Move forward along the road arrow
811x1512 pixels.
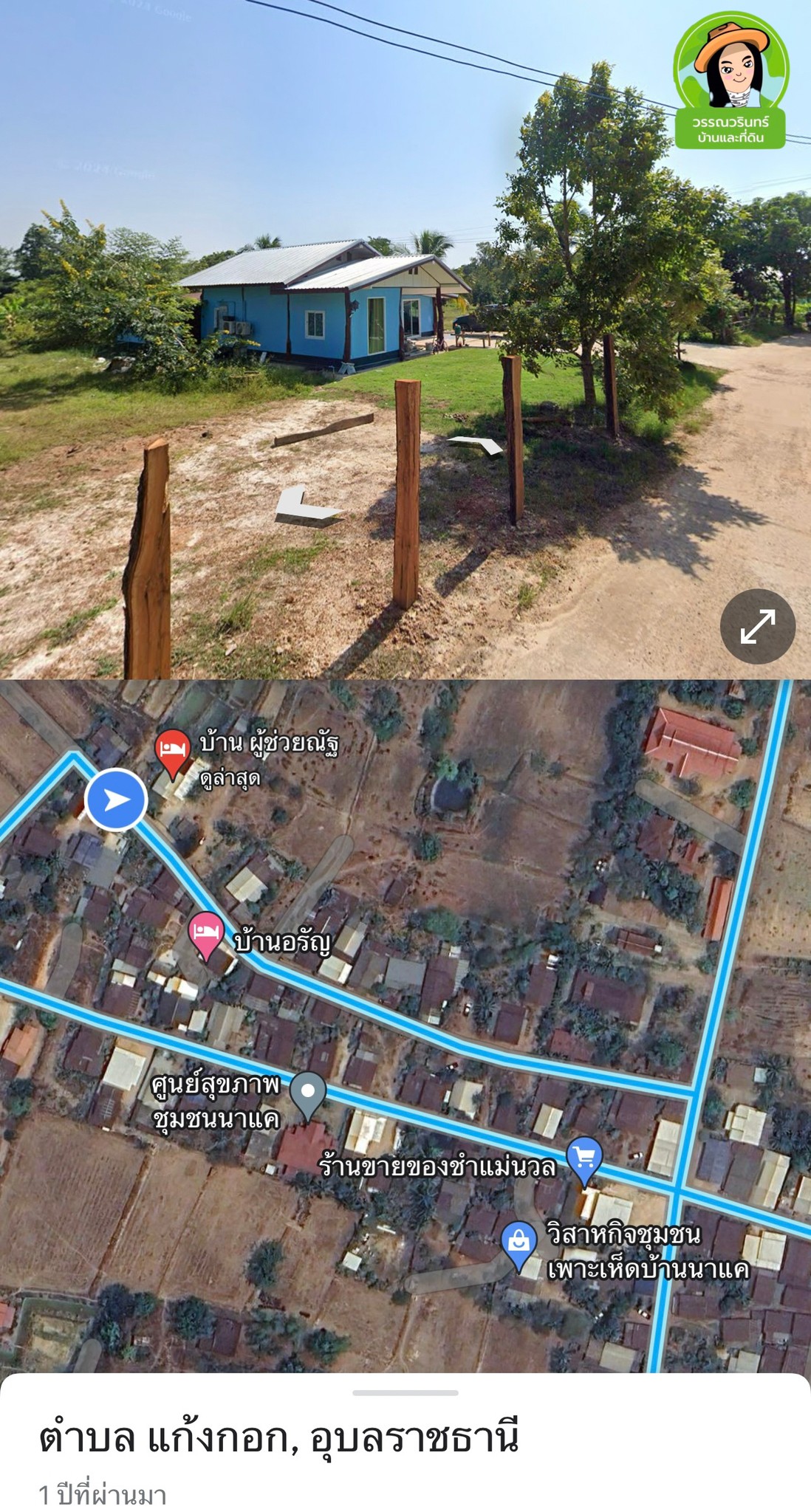(x=476, y=445)
